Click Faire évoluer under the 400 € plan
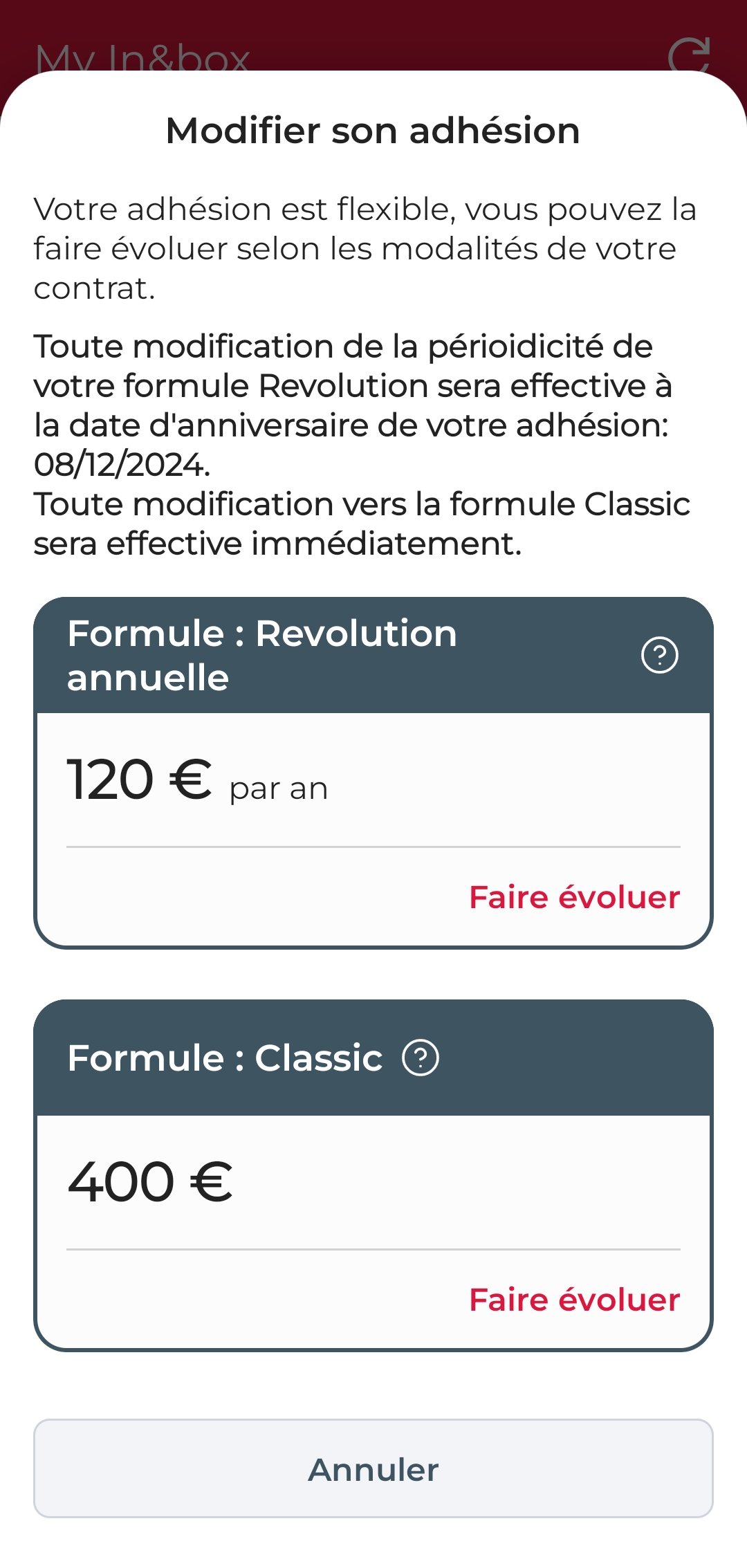 (574, 1298)
